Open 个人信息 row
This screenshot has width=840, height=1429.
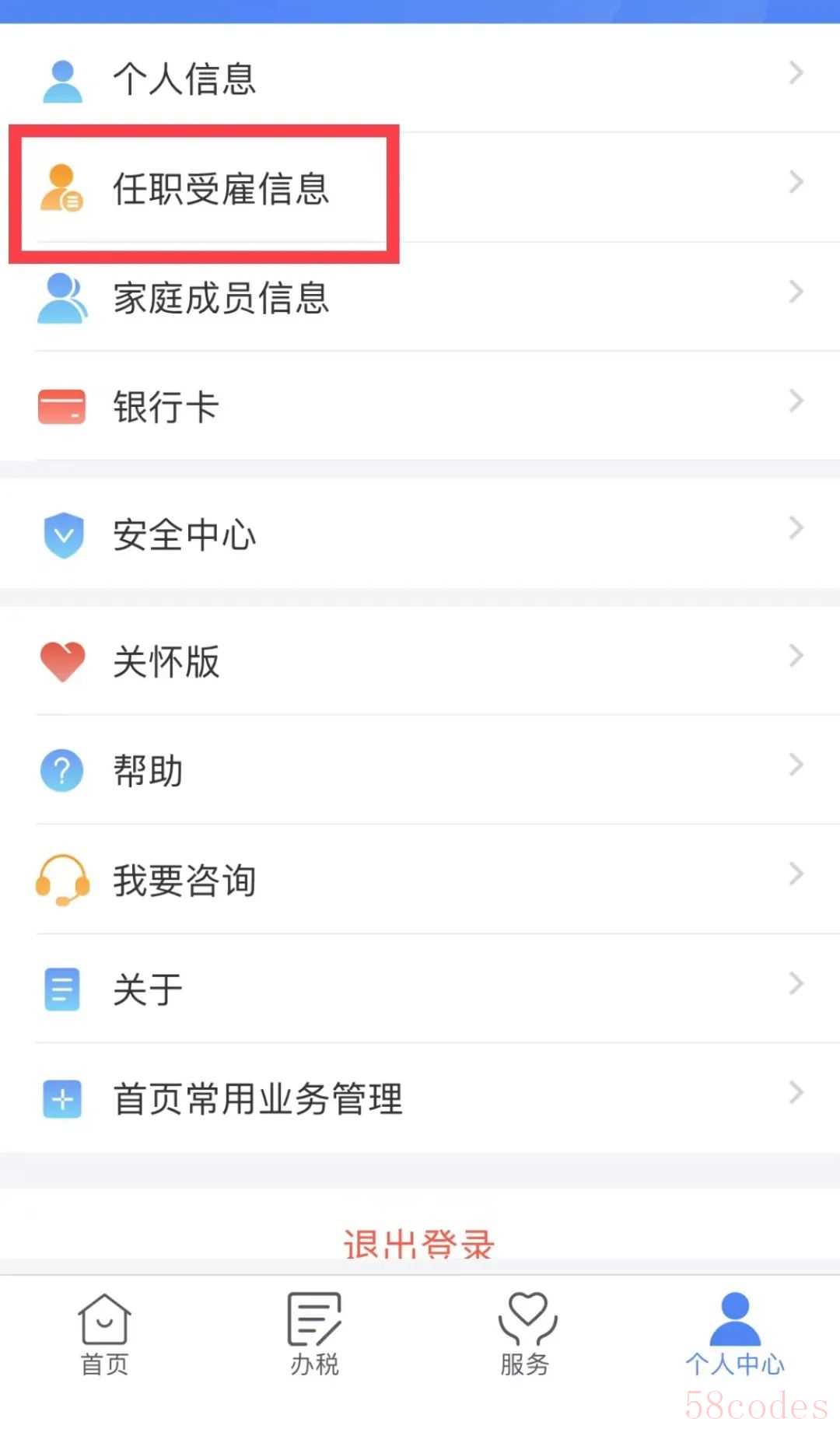point(420,78)
